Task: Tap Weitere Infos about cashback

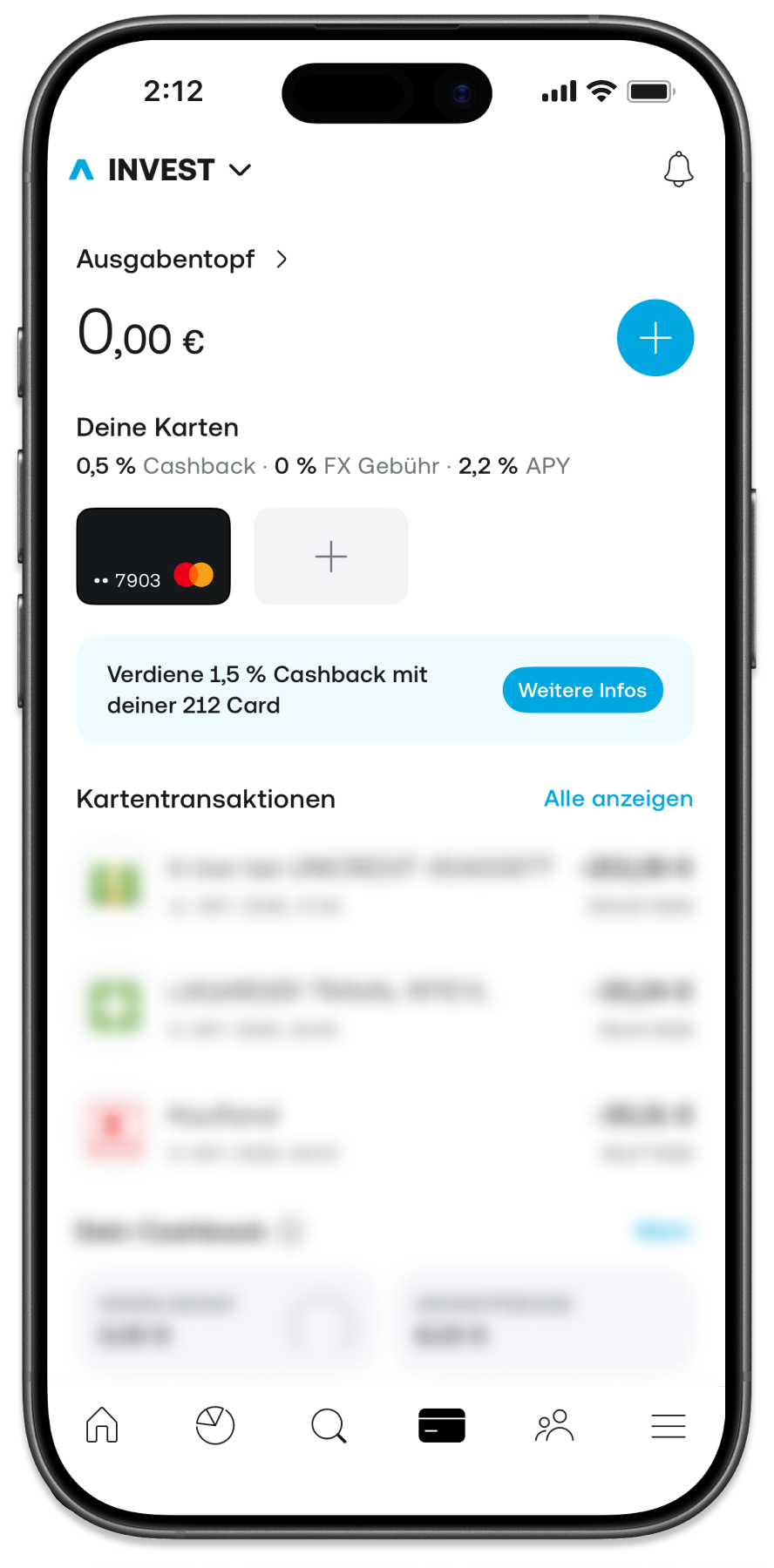Action: point(582,690)
